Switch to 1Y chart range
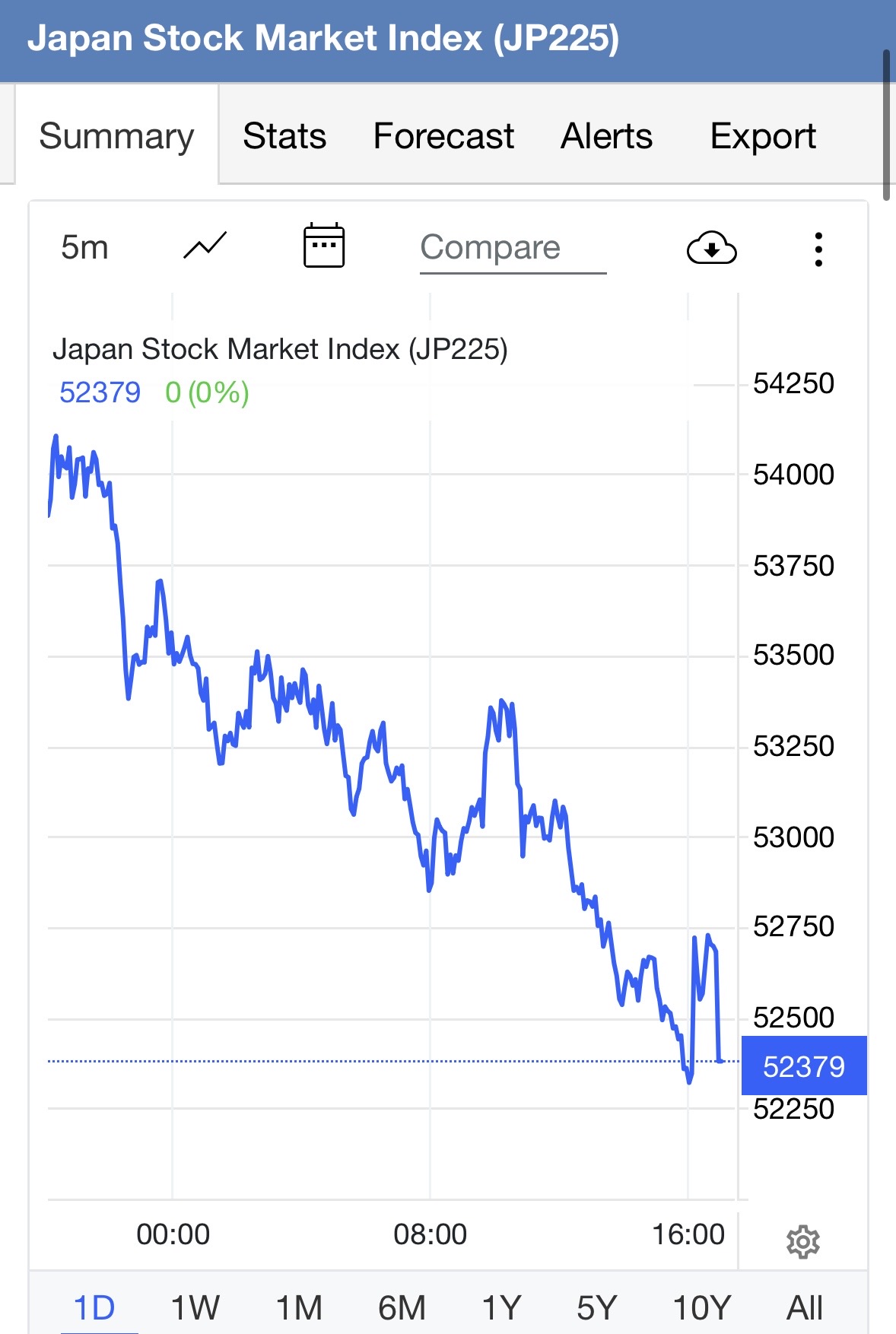Screen dimensions: 896x1334 (501, 1308)
